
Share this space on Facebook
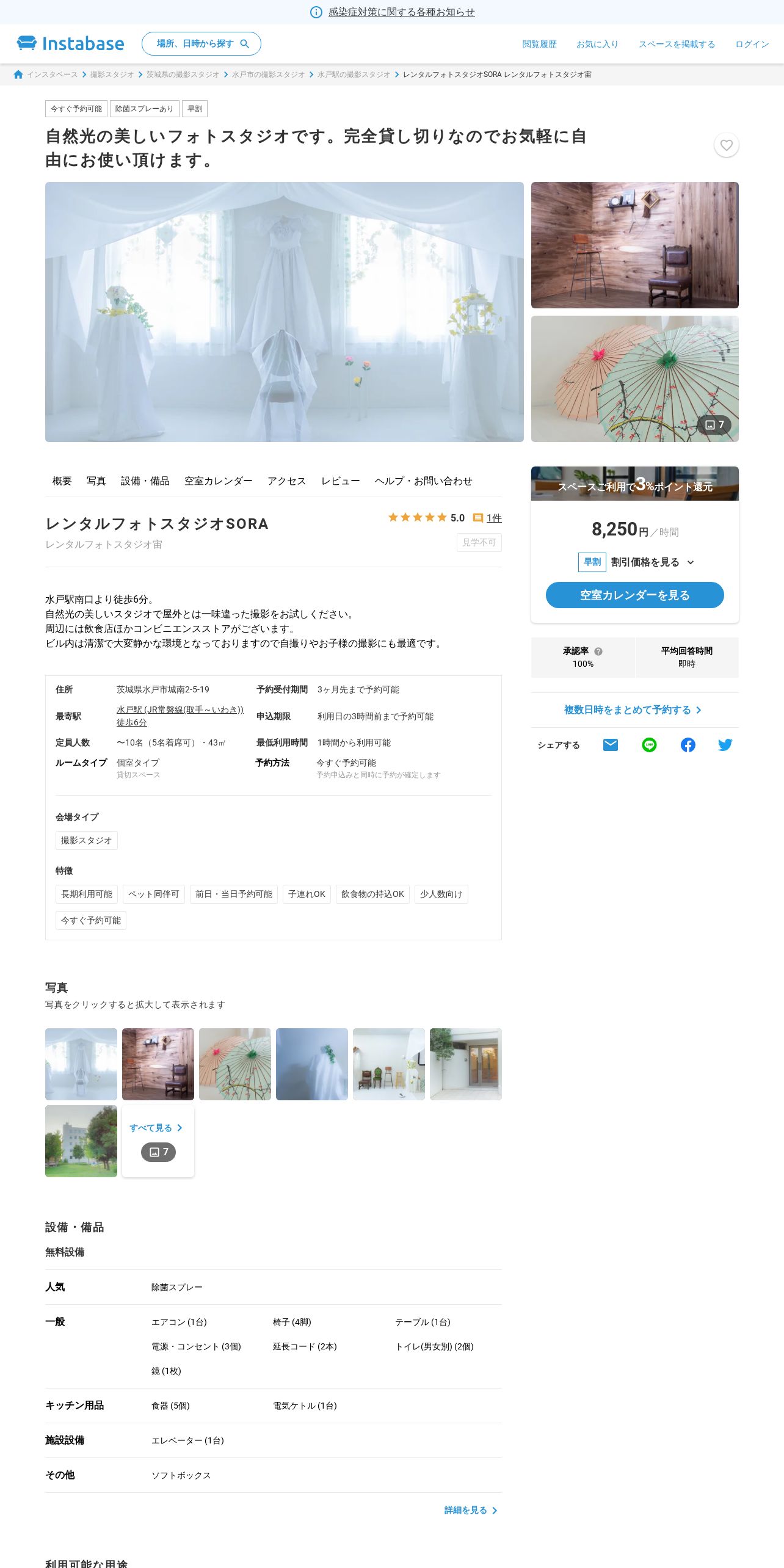688,745
